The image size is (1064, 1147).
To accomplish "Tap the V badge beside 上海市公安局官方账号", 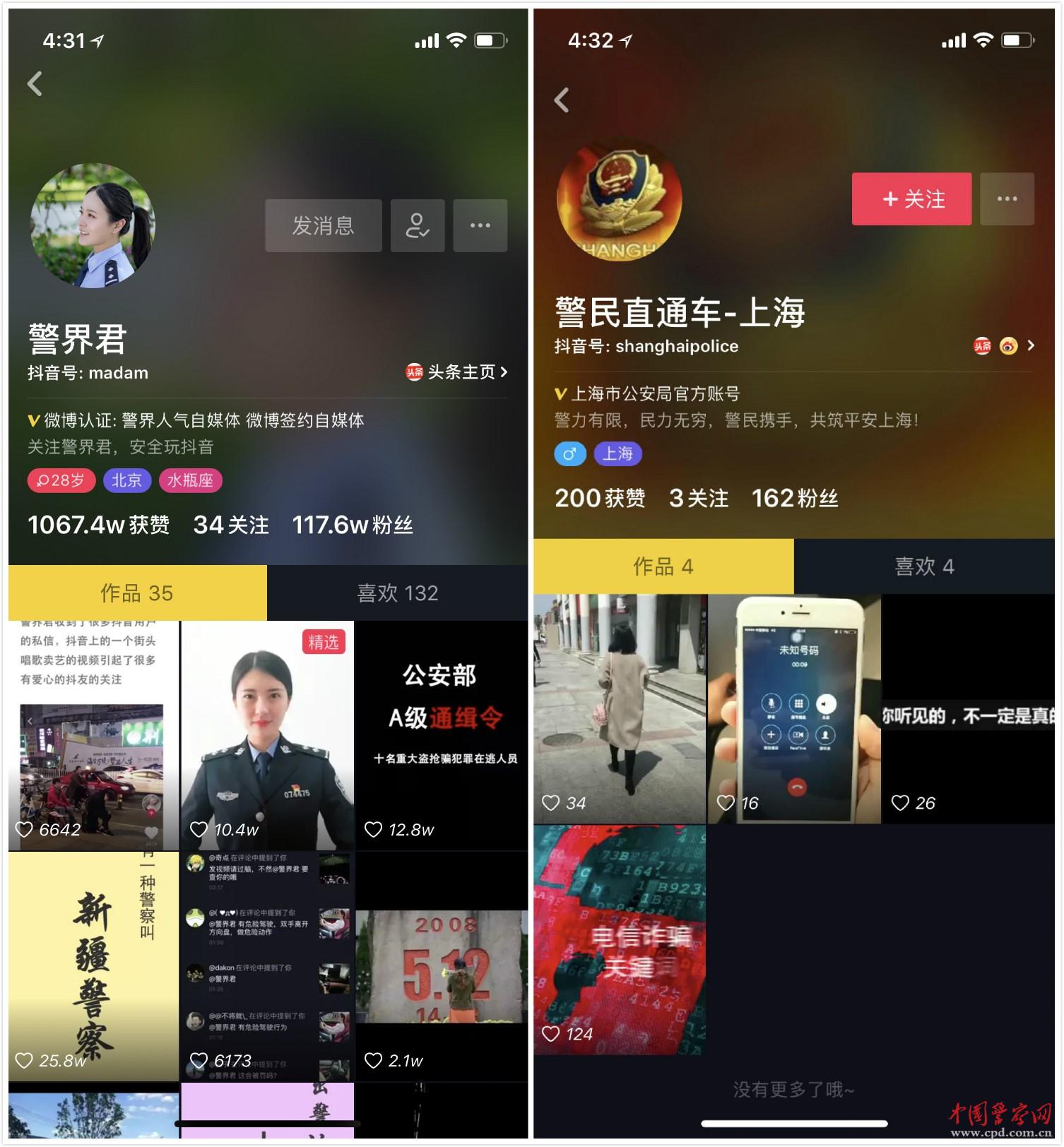I will (560, 396).
